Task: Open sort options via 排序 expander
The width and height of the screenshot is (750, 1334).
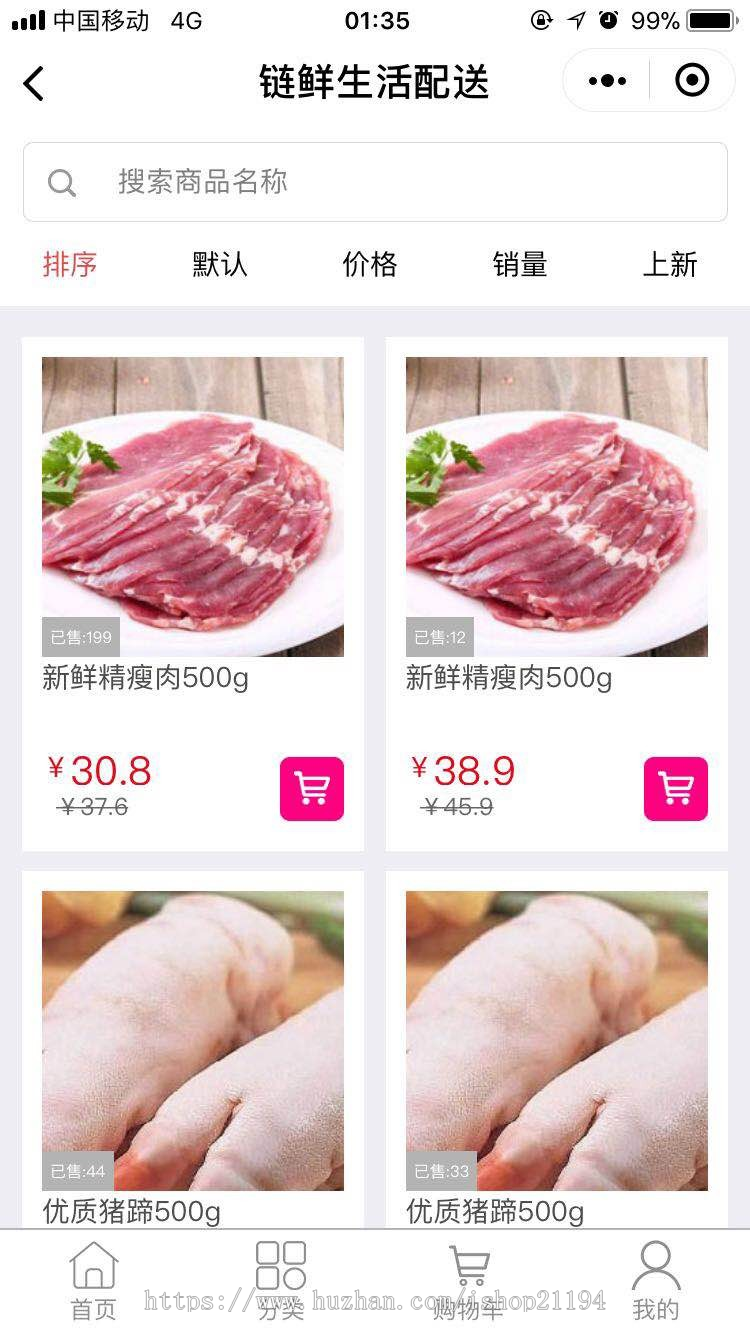Action: 69,264
